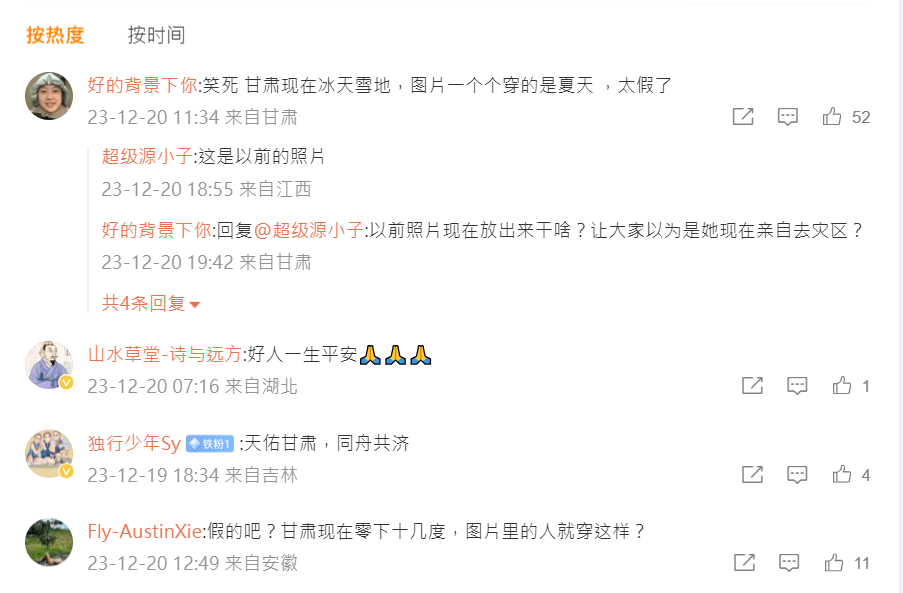
Task: Share 独行少年Sy's comment
Action: click(752, 475)
